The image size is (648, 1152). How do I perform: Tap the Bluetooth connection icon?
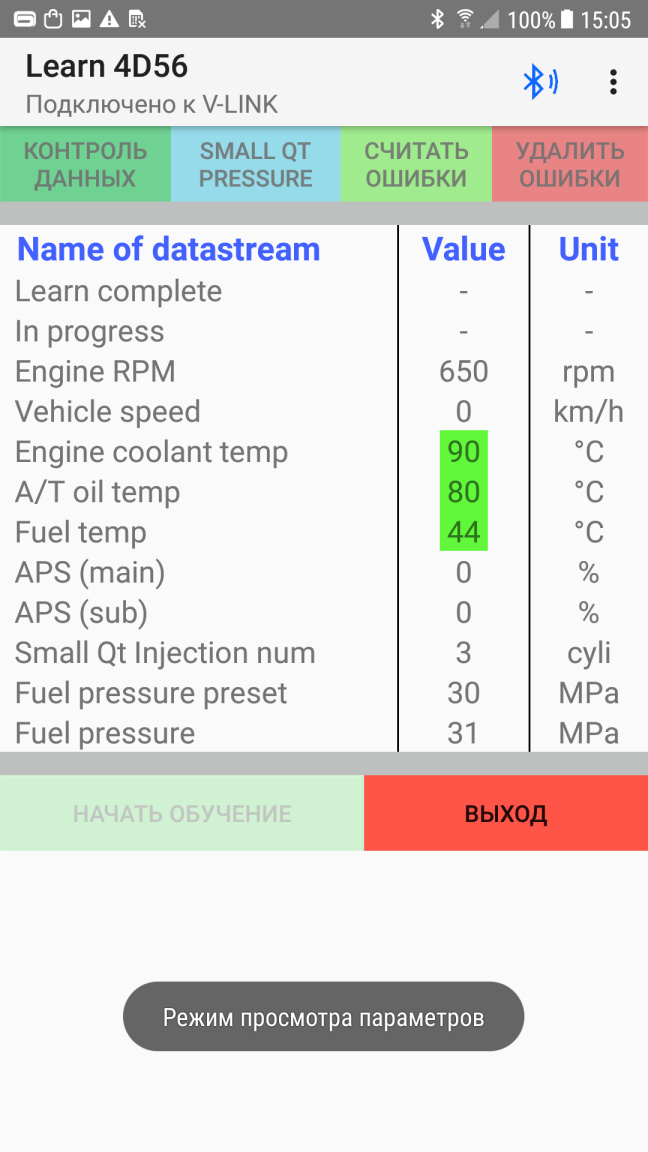coord(540,82)
